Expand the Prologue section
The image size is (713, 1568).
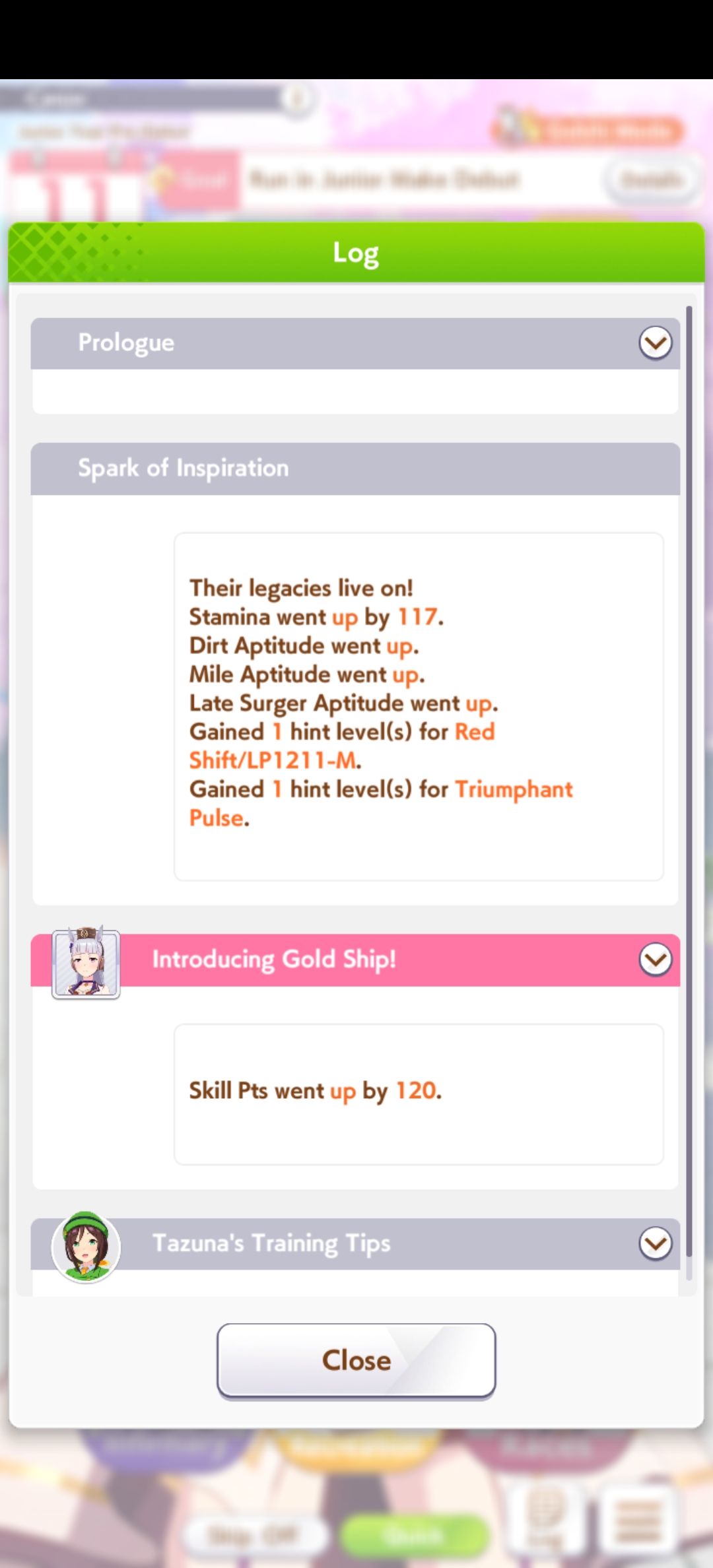tap(655, 343)
